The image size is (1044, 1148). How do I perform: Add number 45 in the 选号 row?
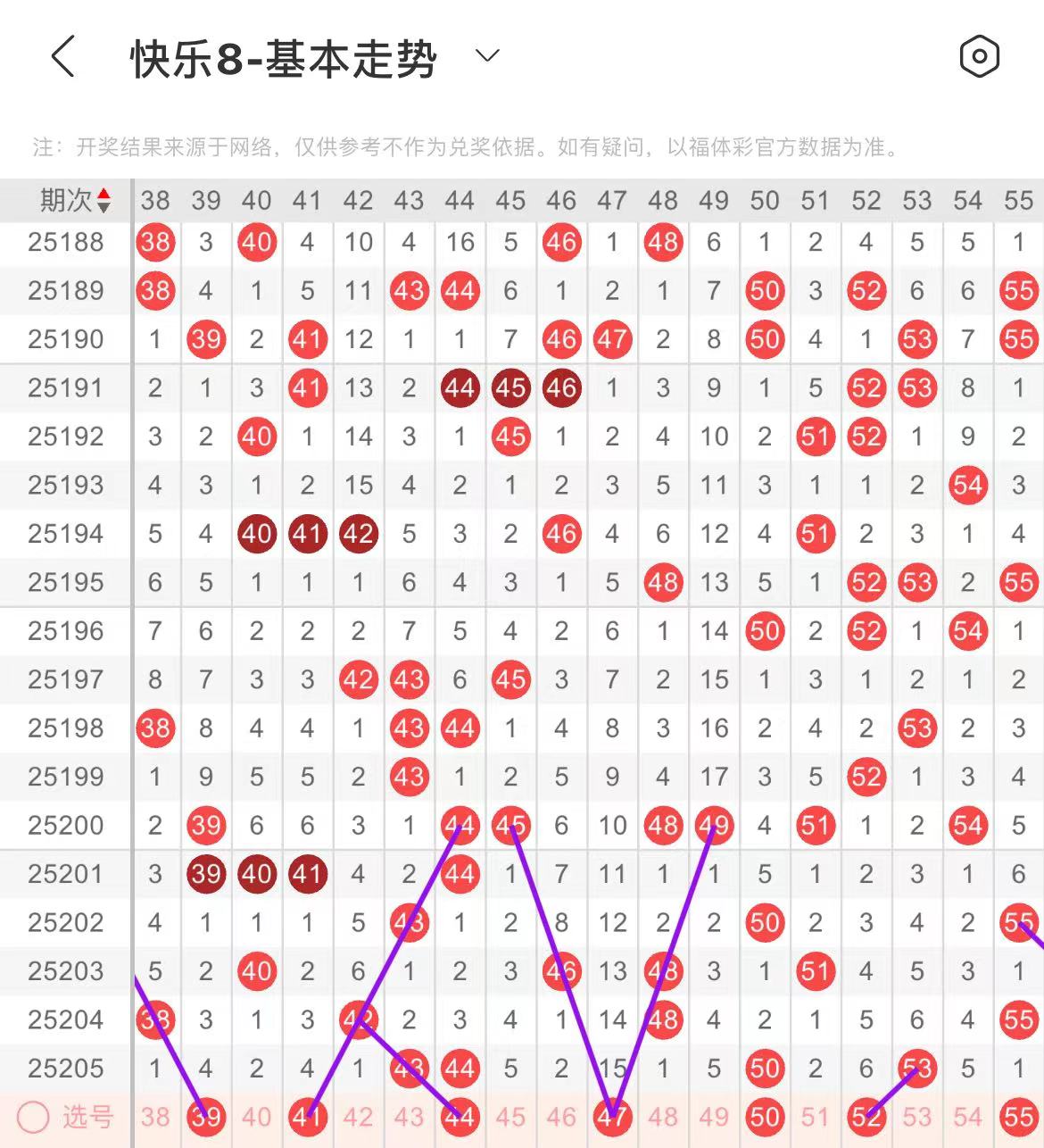510,1117
